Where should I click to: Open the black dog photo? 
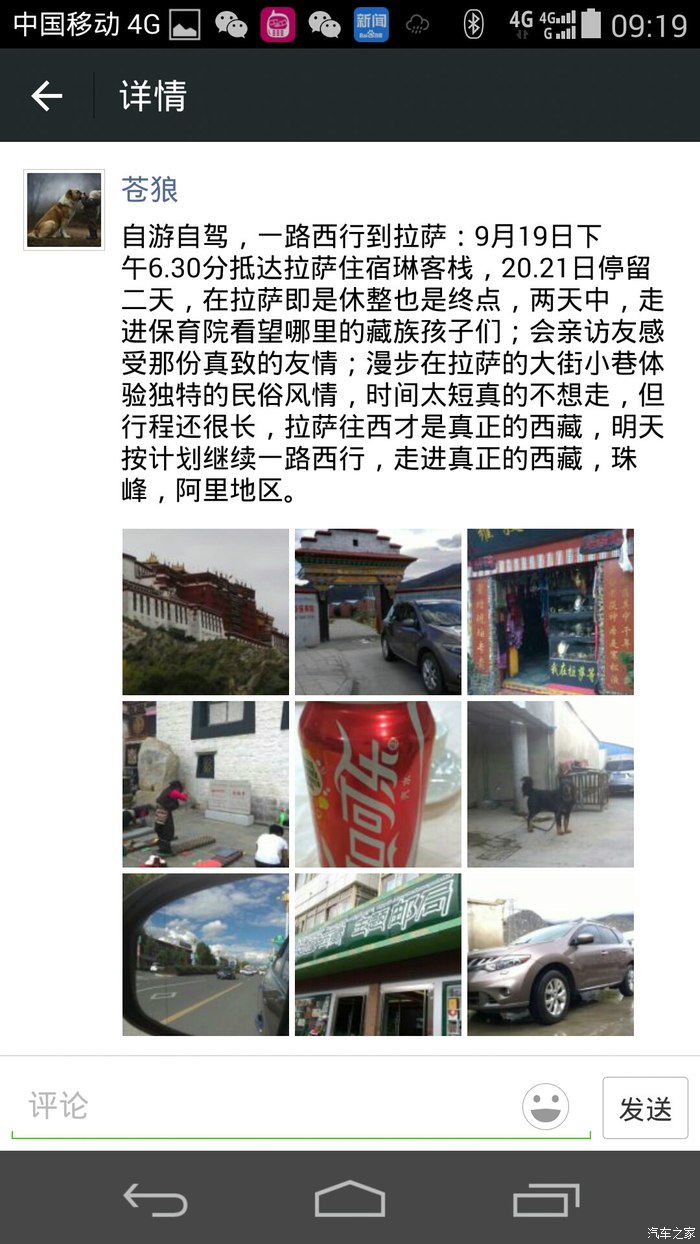pos(550,784)
